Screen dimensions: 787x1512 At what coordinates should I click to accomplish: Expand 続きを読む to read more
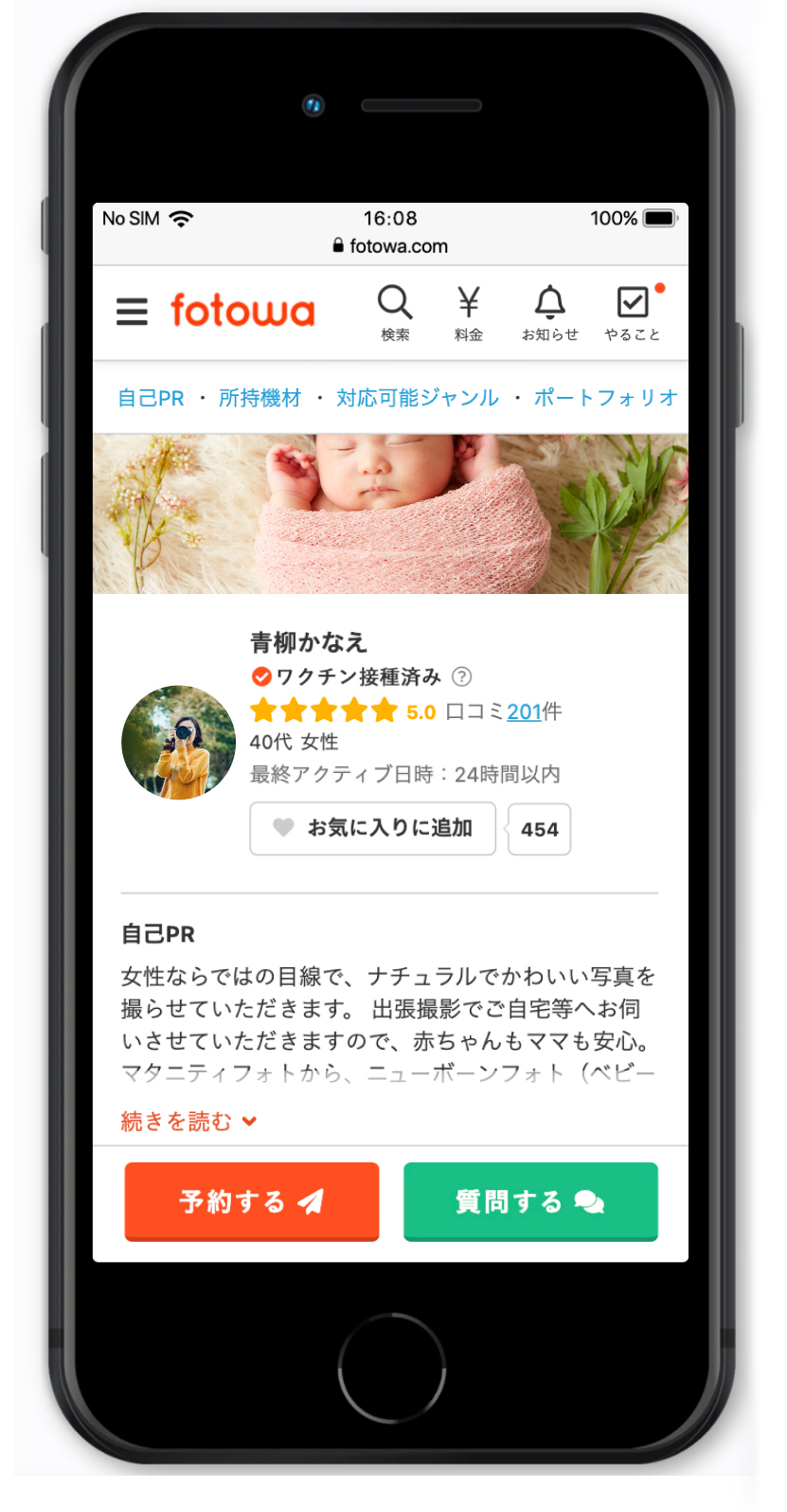188,1122
